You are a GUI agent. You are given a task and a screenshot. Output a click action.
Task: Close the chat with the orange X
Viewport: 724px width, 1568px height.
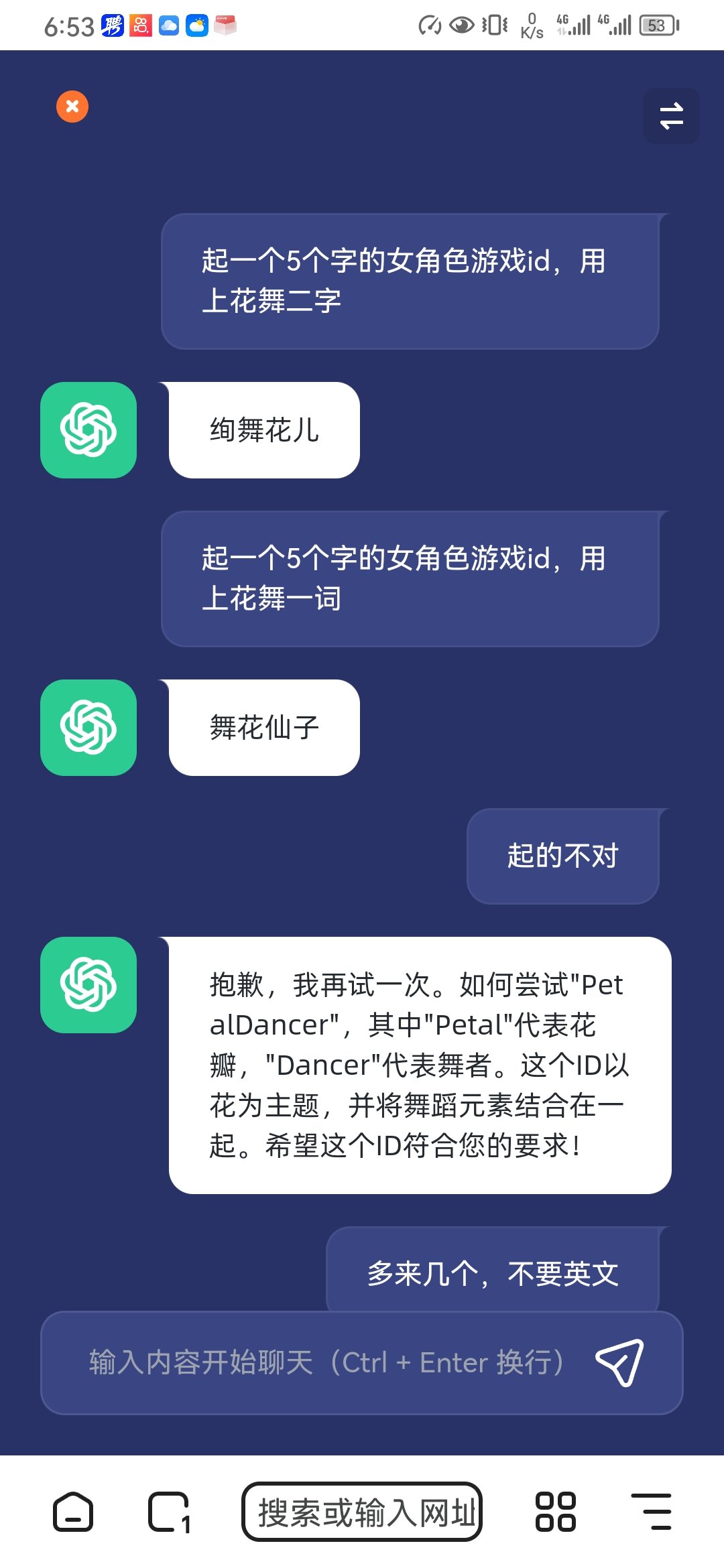click(x=72, y=107)
